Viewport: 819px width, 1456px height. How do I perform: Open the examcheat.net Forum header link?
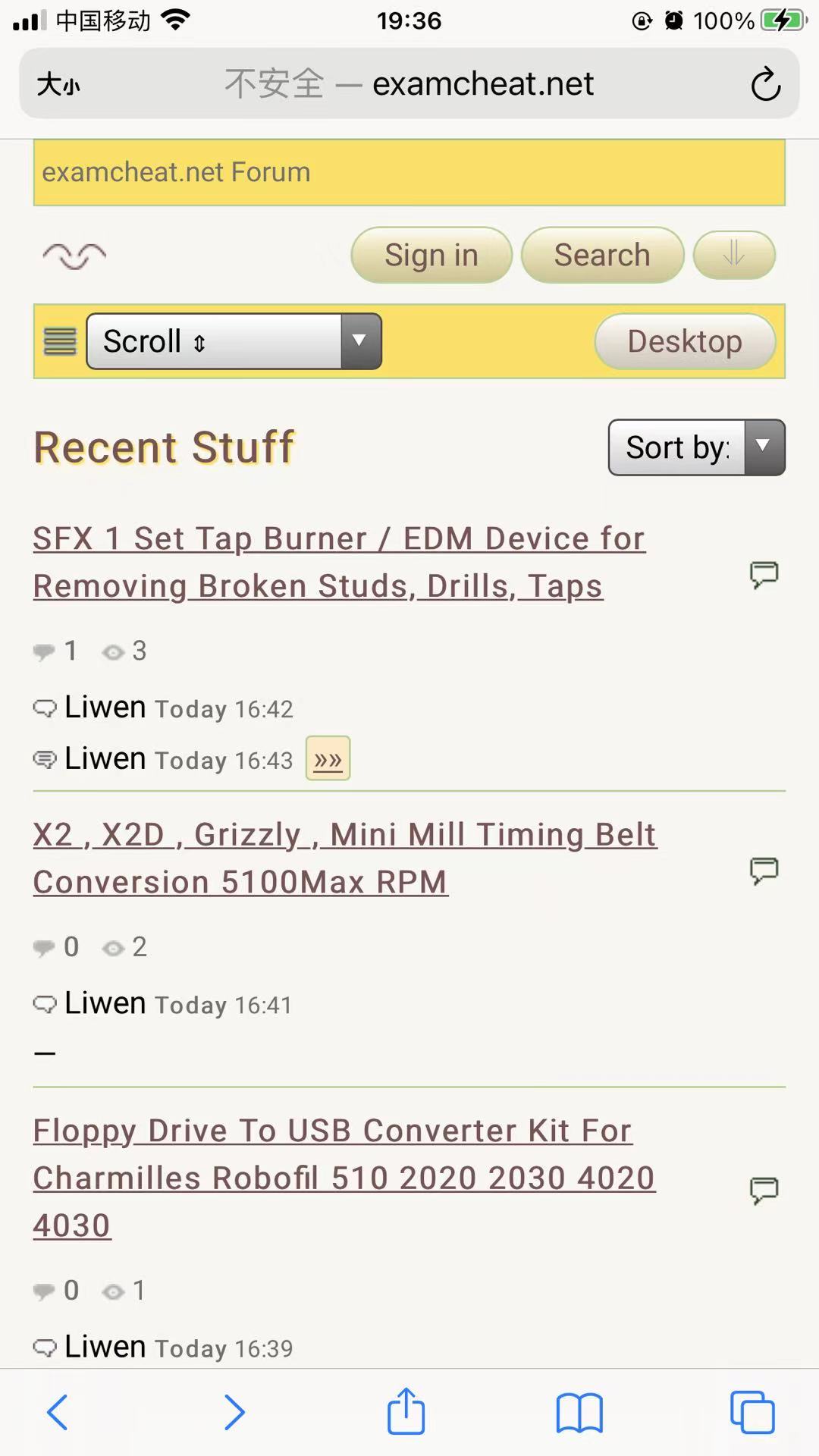pyautogui.click(x=176, y=172)
